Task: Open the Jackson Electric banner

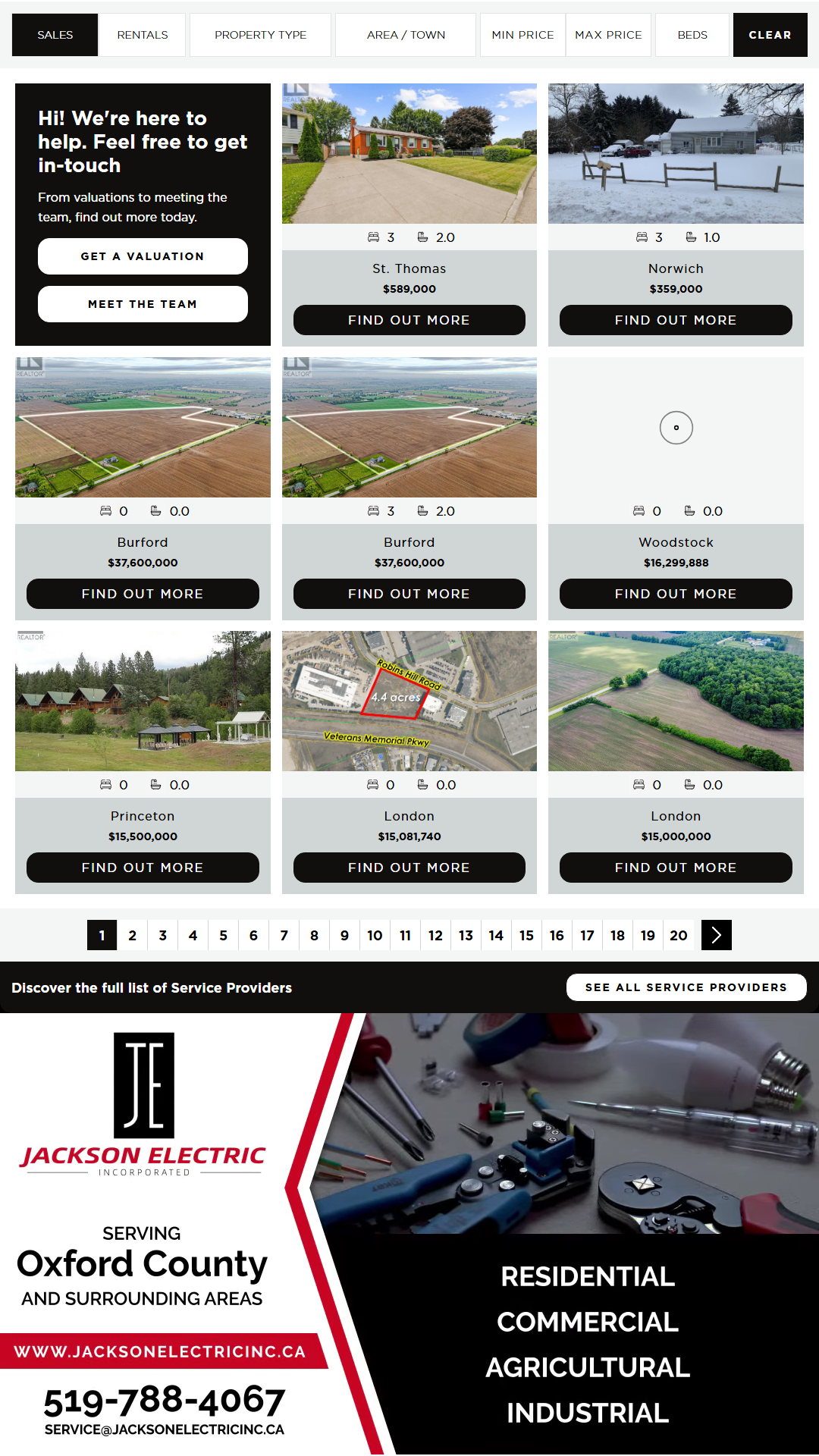Action: [x=409, y=1233]
